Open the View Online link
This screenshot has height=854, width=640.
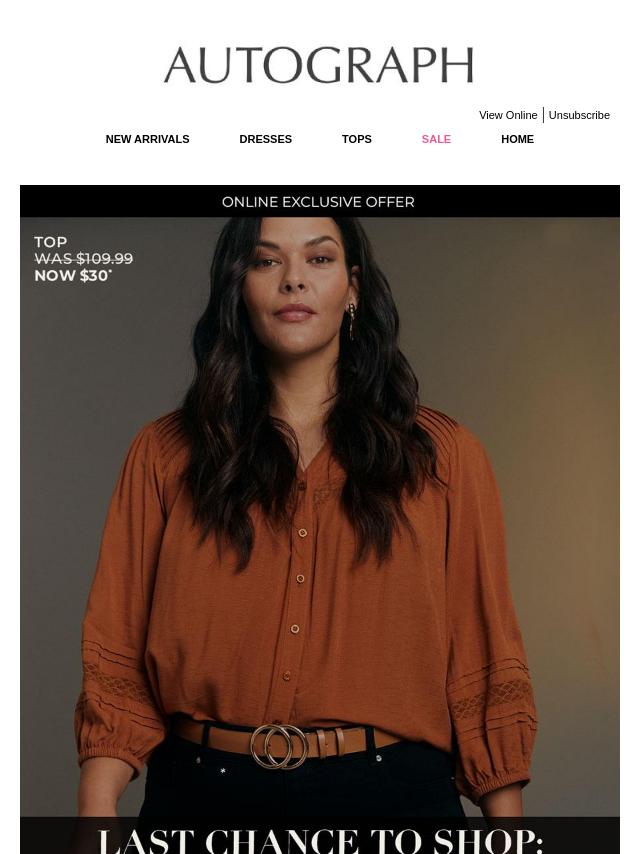pos(507,115)
